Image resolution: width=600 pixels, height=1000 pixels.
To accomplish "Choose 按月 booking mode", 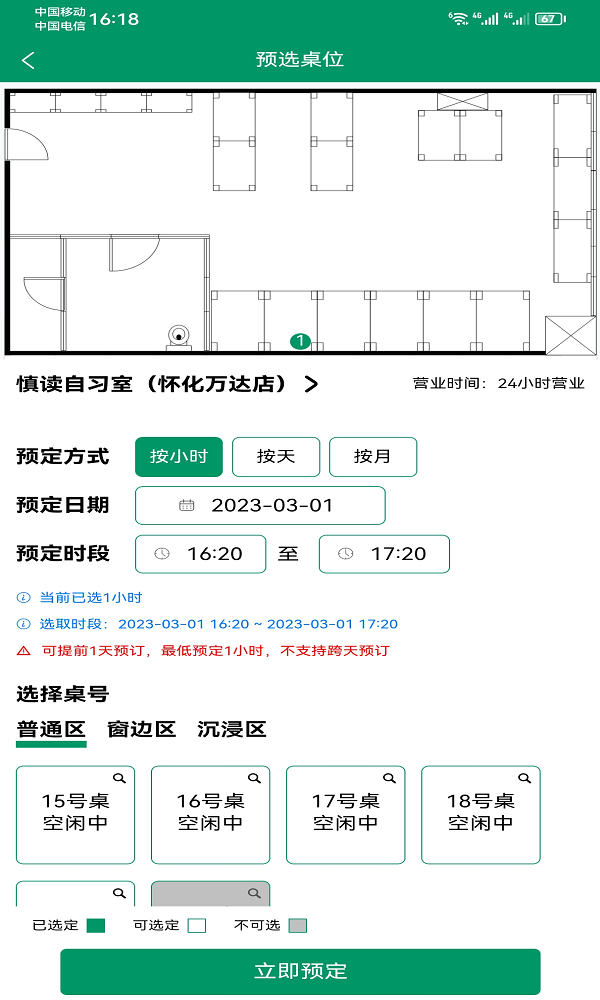I will (372, 457).
